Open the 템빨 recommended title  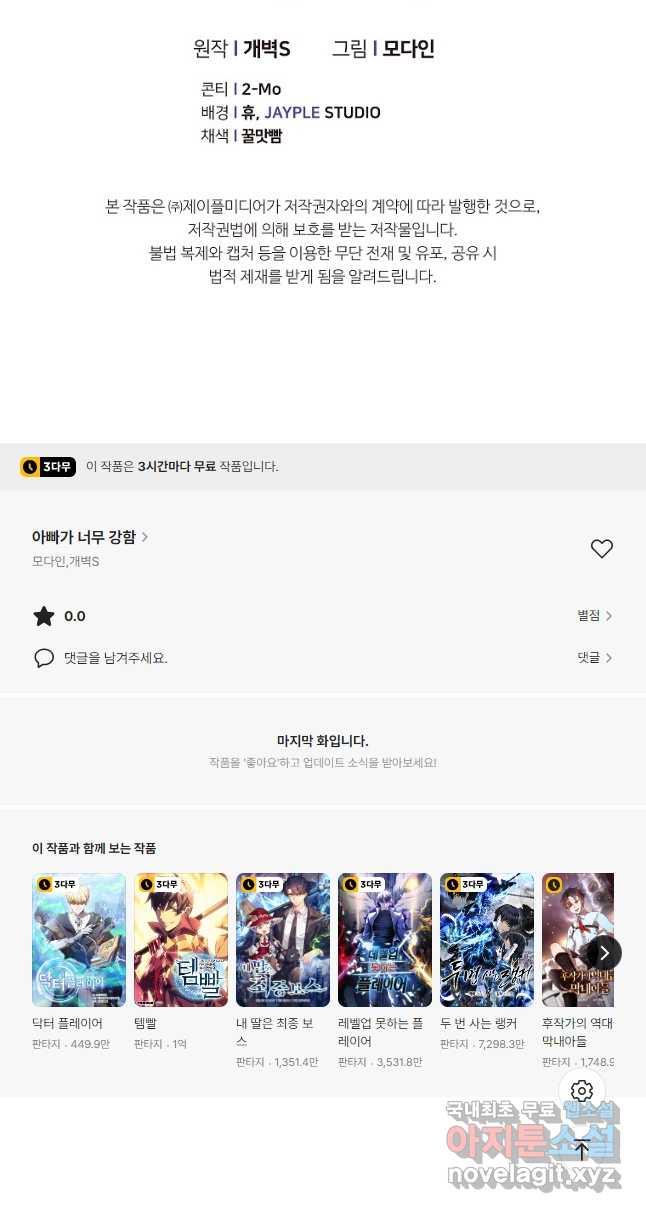(181, 939)
